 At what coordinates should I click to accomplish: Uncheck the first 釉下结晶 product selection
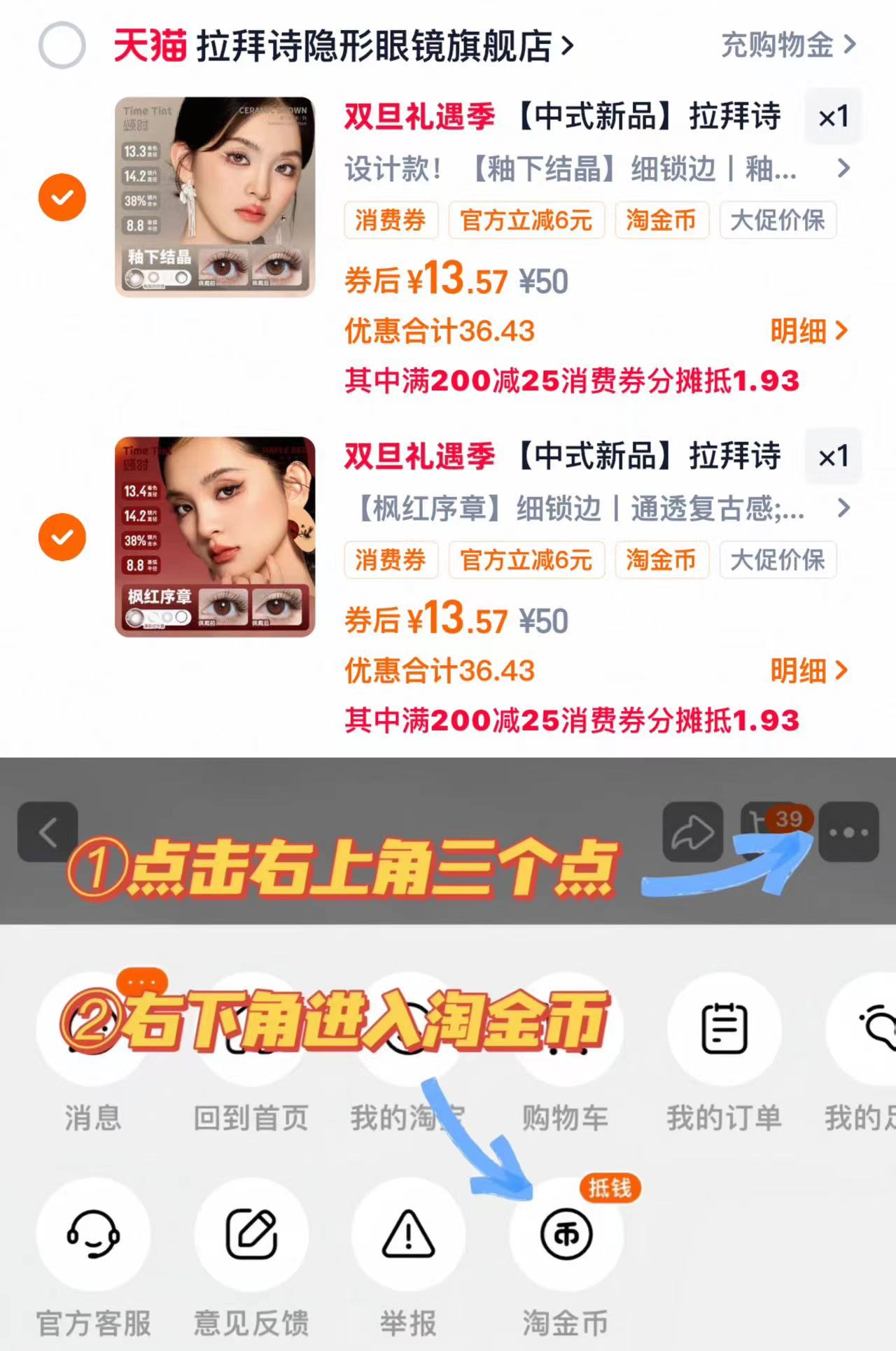click(x=62, y=197)
